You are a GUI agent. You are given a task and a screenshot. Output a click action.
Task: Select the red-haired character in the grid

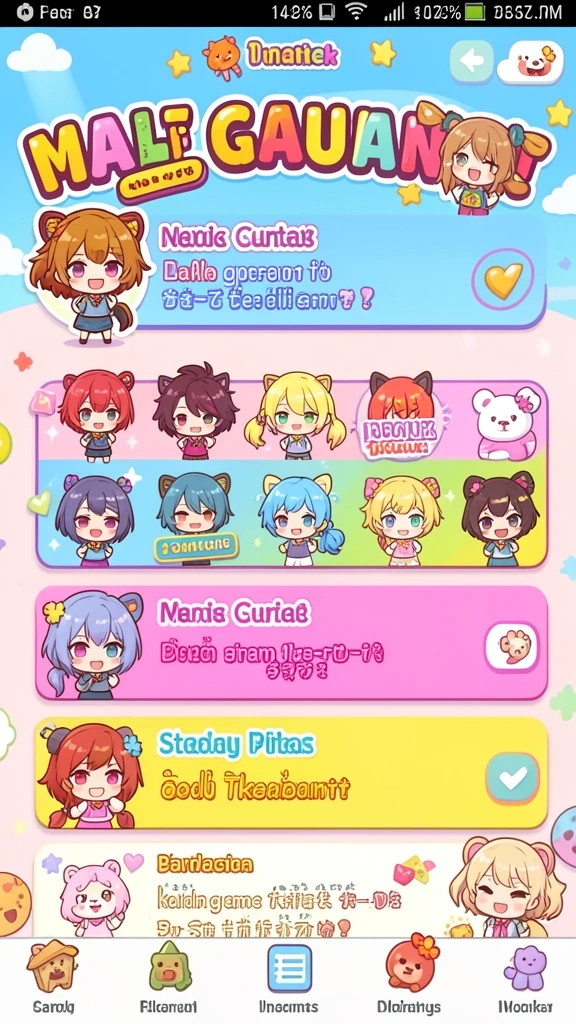(96, 415)
